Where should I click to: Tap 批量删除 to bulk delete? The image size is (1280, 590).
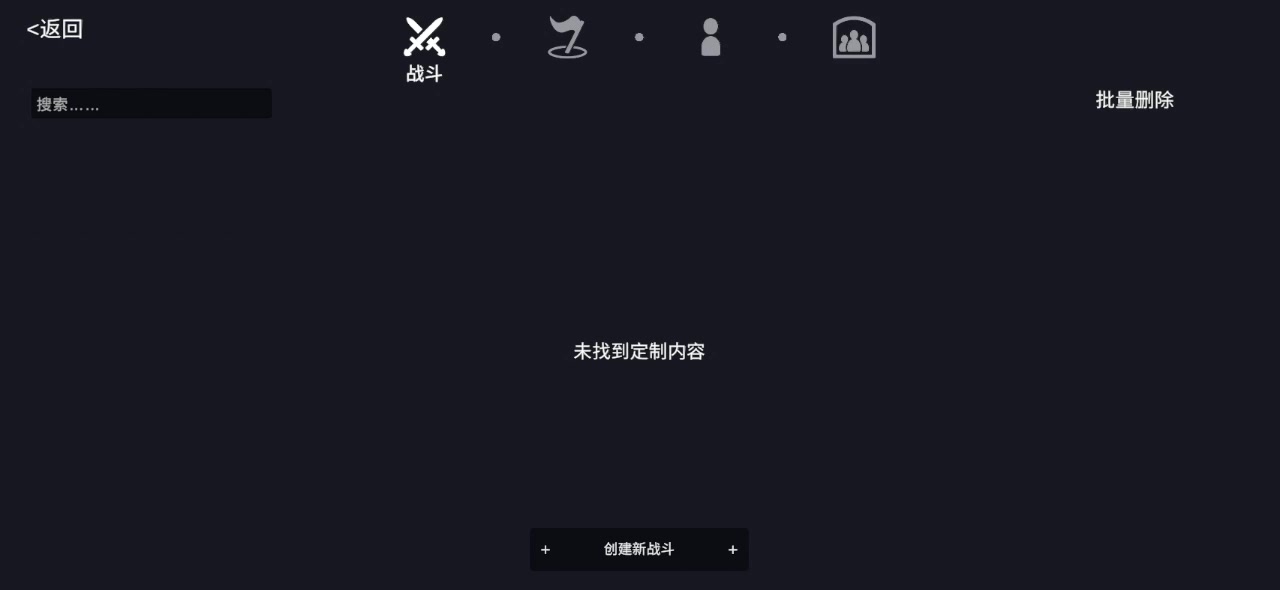point(1134,100)
